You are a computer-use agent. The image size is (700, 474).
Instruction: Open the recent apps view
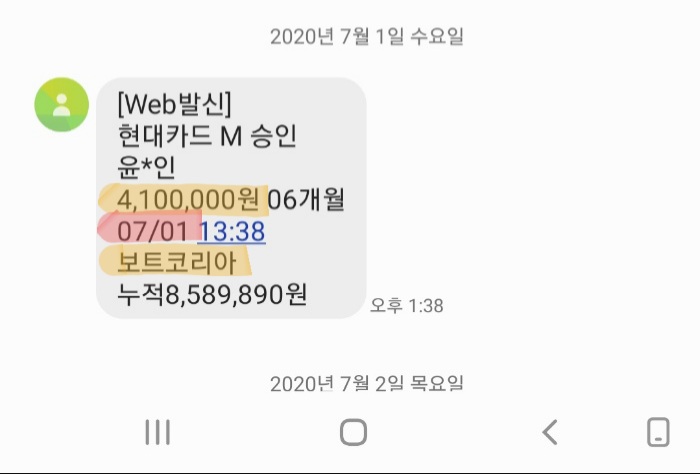pyautogui.click(x=157, y=432)
